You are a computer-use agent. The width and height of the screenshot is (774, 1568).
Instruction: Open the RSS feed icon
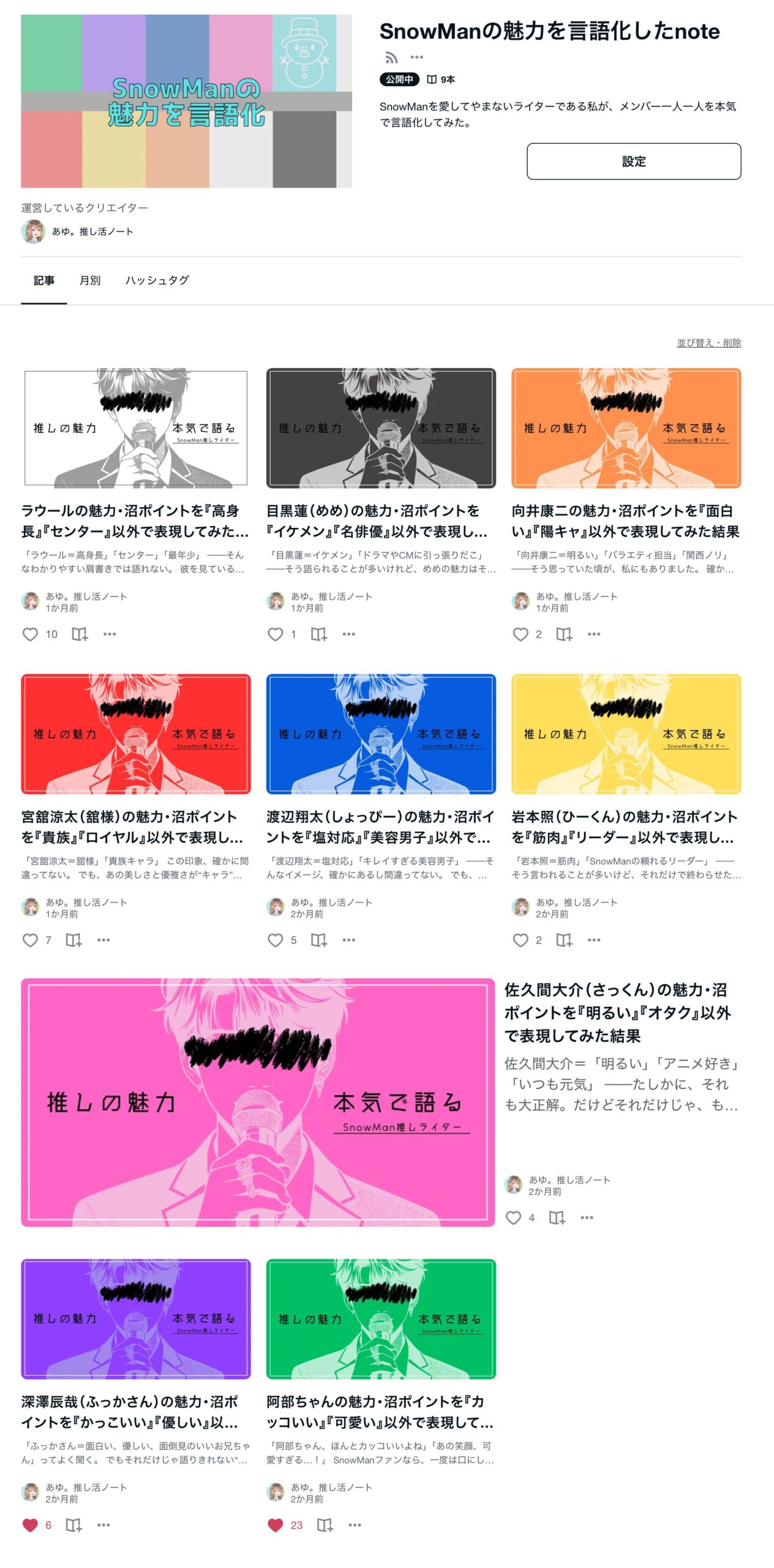pyautogui.click(x=391, y=58)
